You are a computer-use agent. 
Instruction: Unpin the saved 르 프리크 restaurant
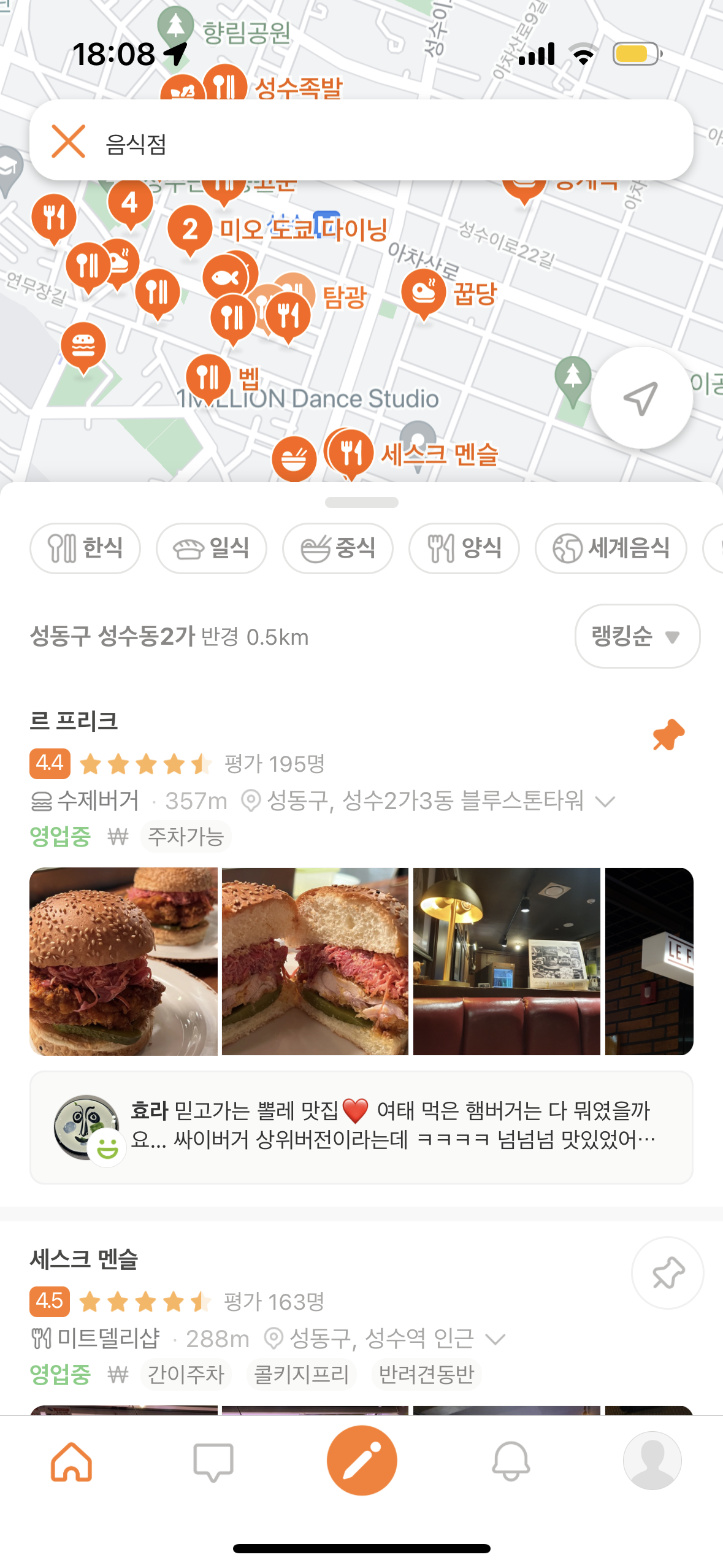click(668, 734)
